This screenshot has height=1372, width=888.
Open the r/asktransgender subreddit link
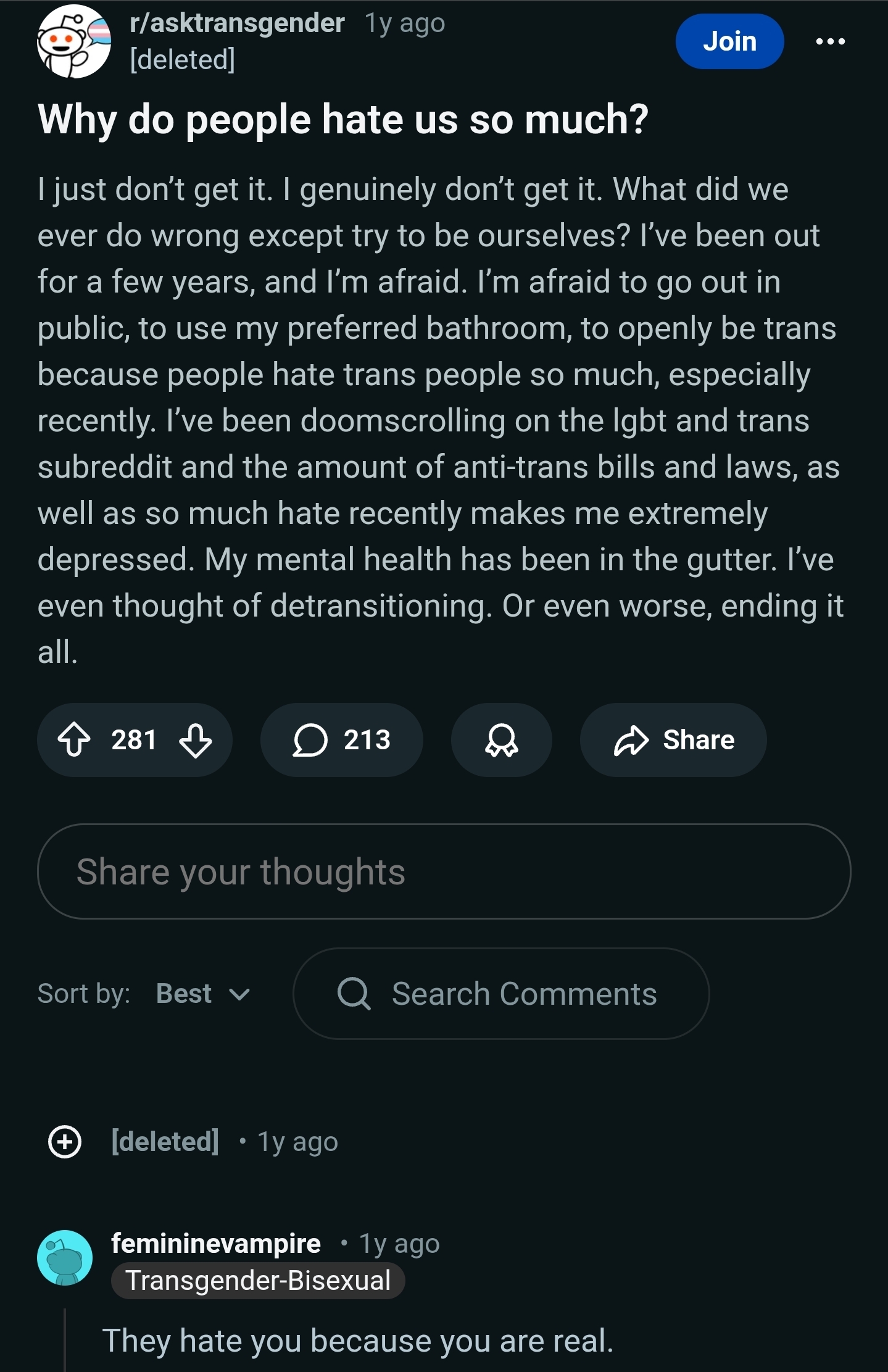coord(237,23)
